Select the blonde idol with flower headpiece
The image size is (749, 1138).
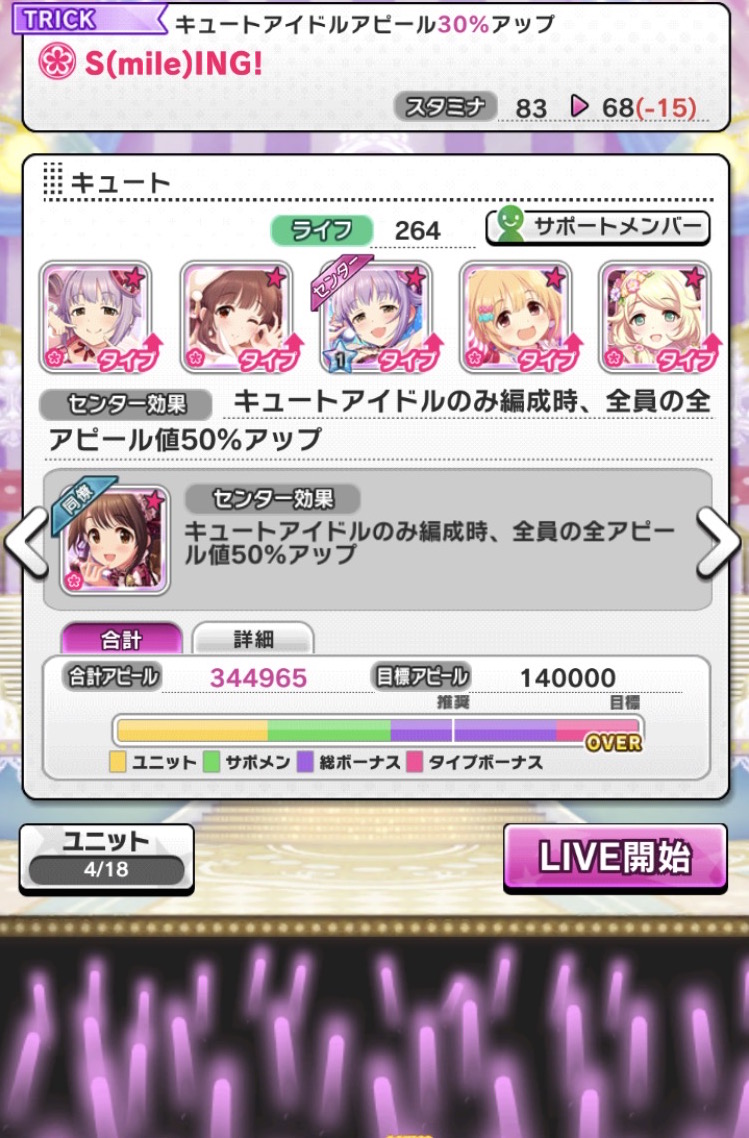click(655, 317)
